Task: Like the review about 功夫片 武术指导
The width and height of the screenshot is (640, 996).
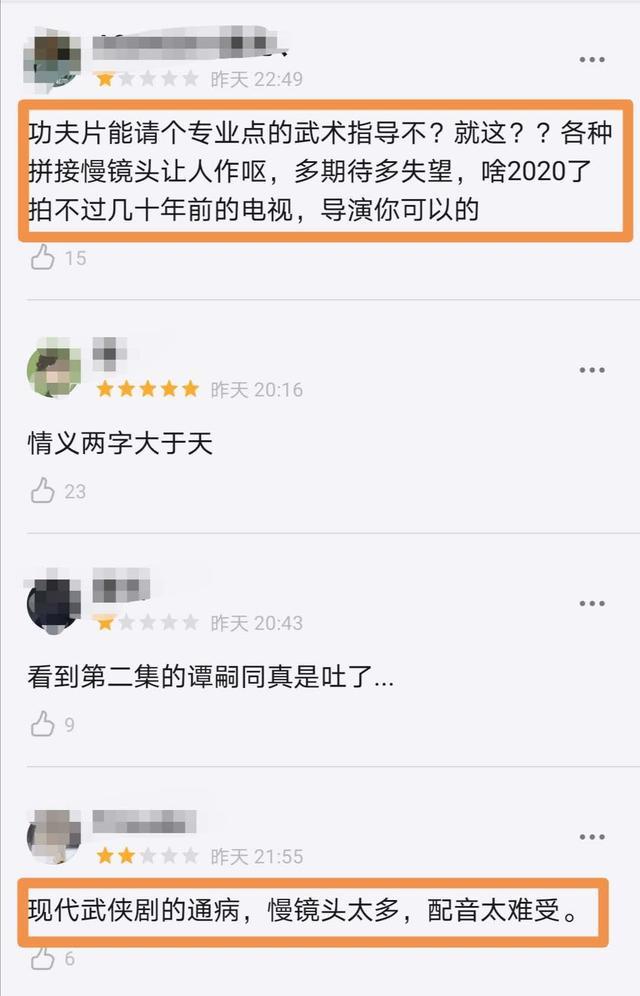Action: click(43, 258)
